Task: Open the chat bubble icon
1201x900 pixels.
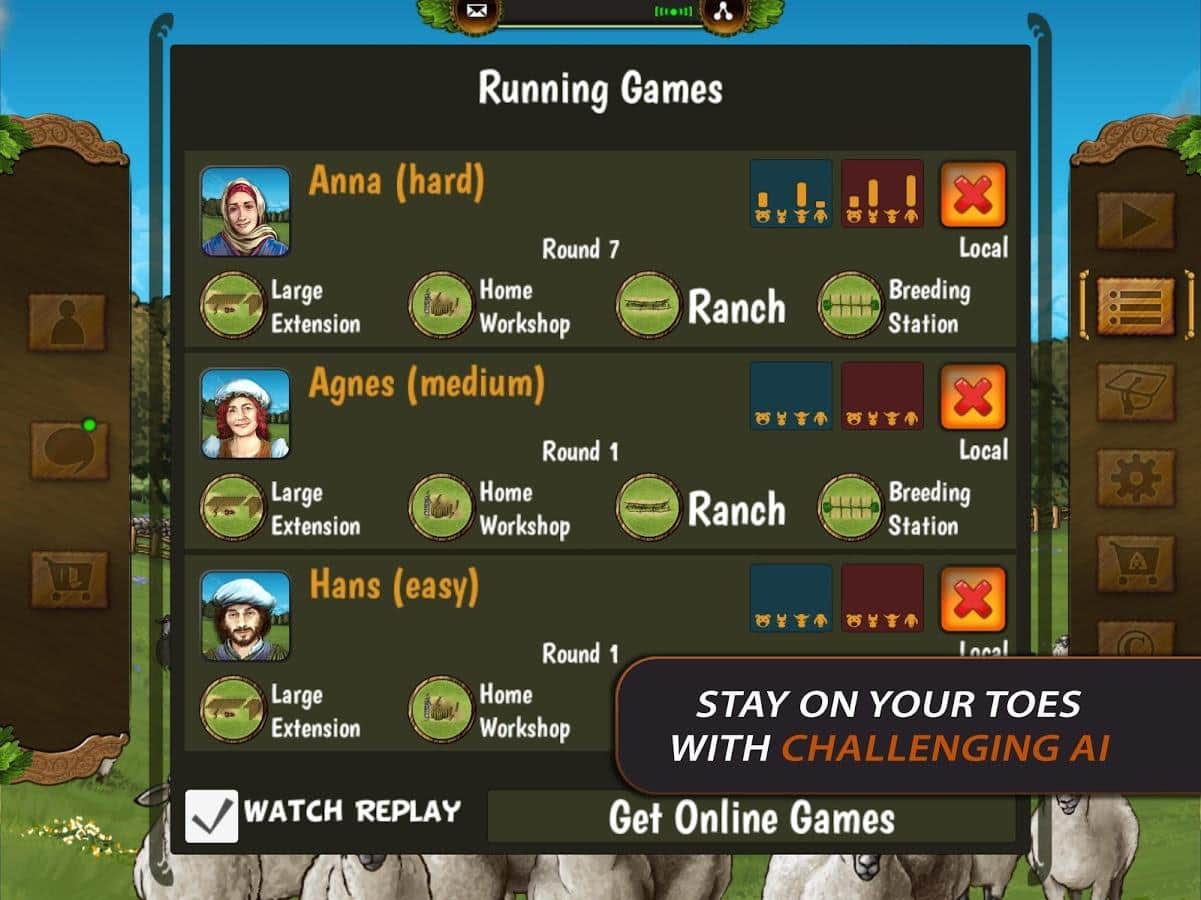Action: tap(67, 450)
